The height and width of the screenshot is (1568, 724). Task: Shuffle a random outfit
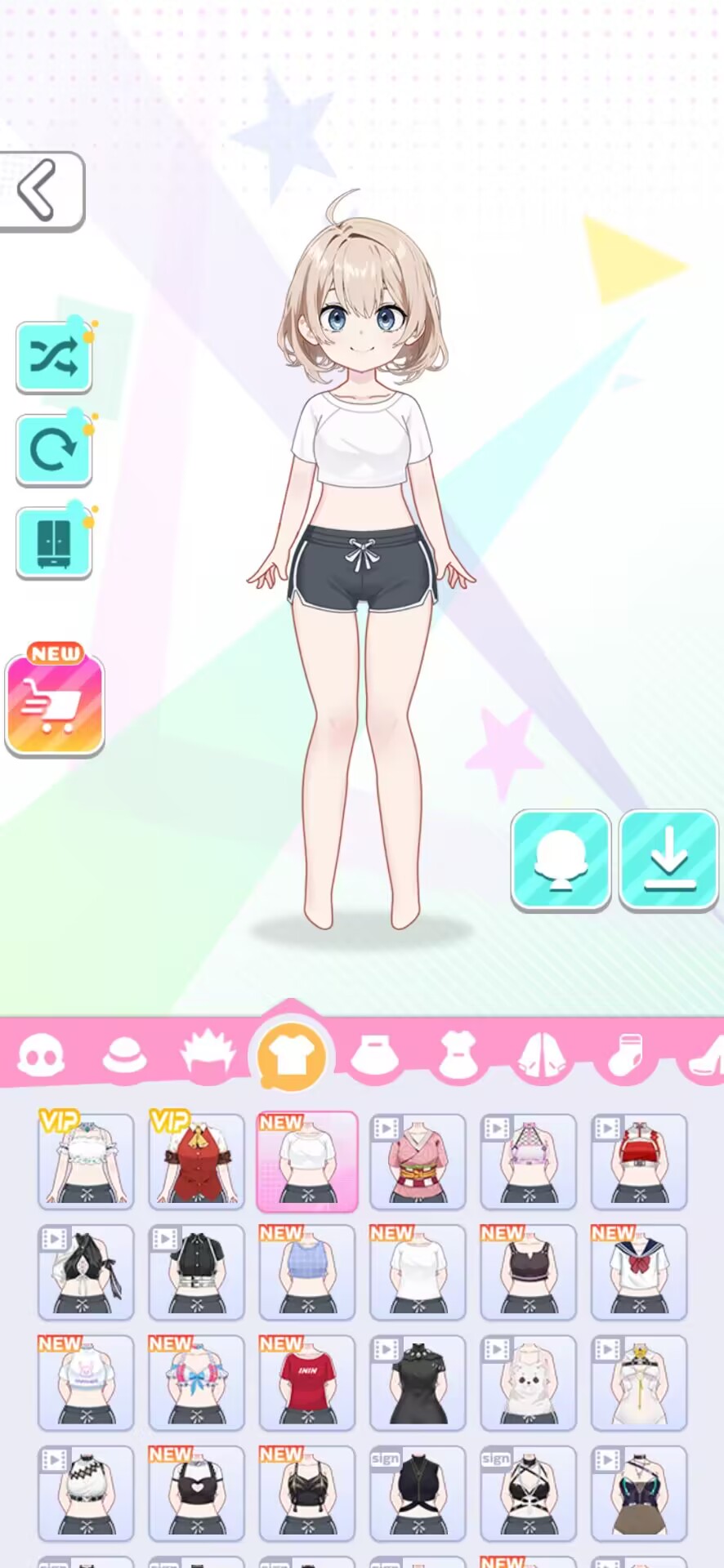point(54,358)
